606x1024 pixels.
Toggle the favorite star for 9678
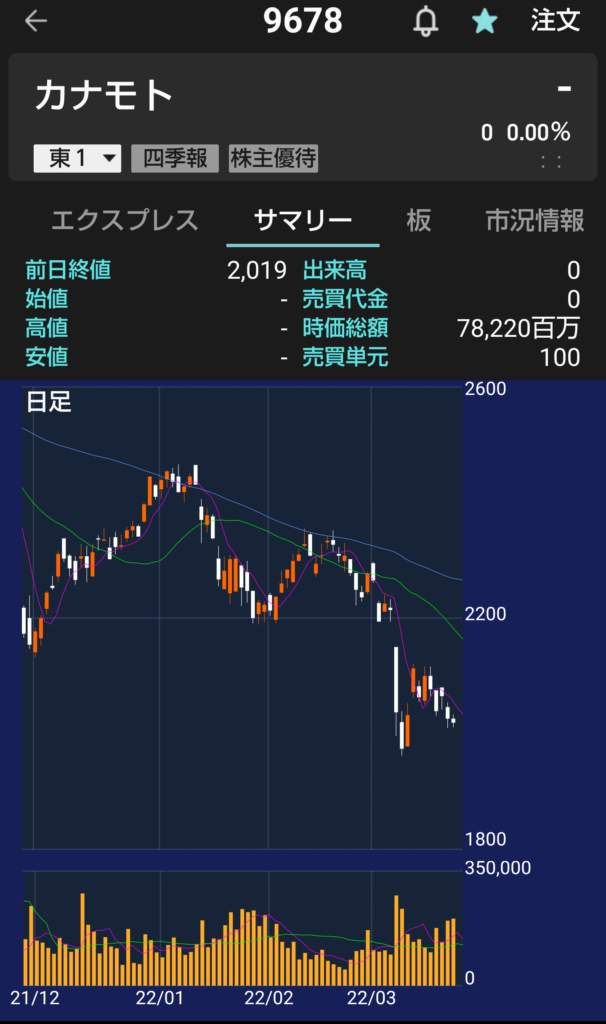click(x=485, y=21)
